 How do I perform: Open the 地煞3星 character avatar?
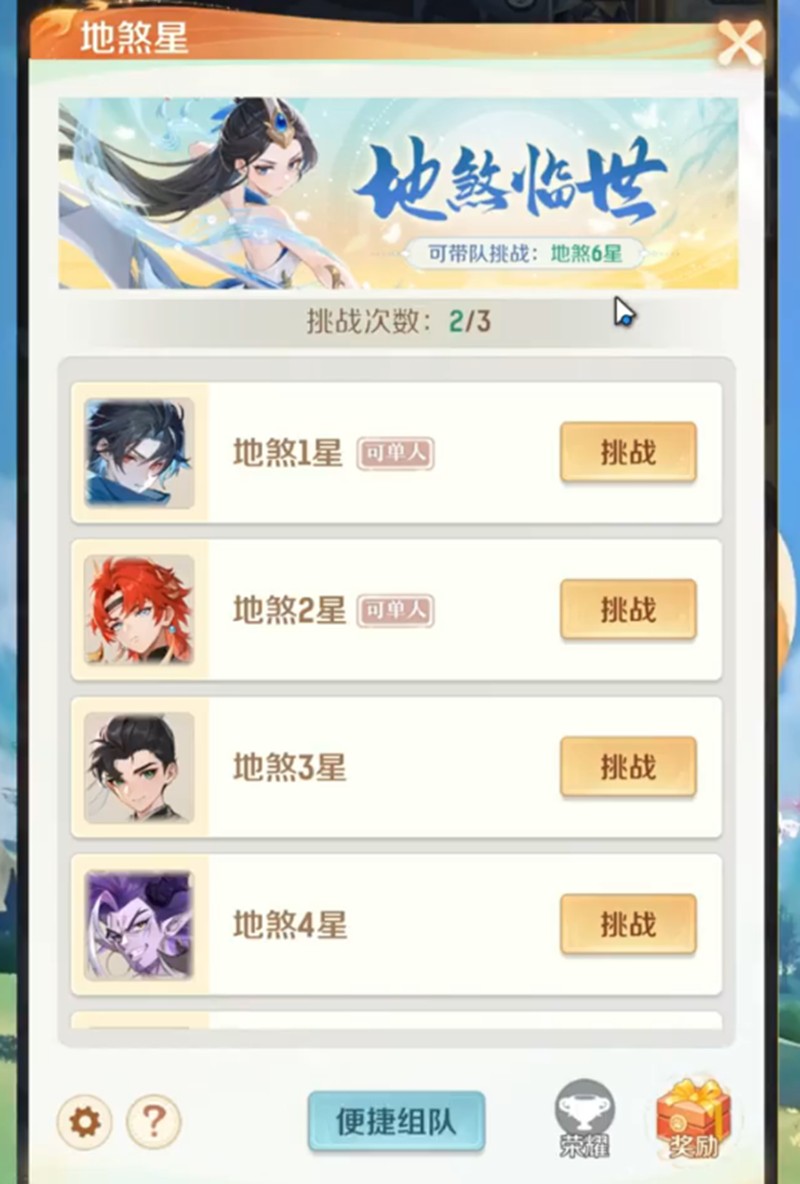(139, 767)
